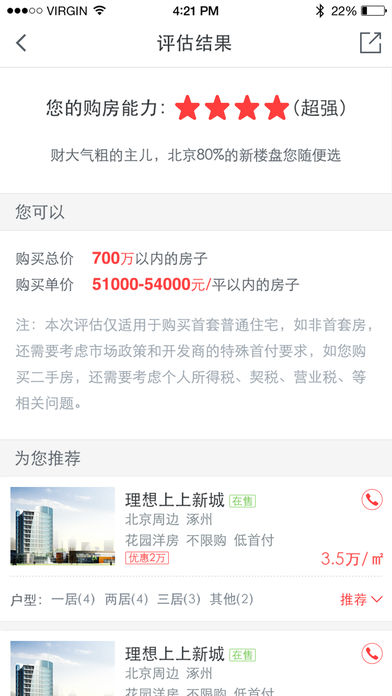Select 其他(2) floor plan type
This screenshot has height=696, width=392.
tap(232, 600)
